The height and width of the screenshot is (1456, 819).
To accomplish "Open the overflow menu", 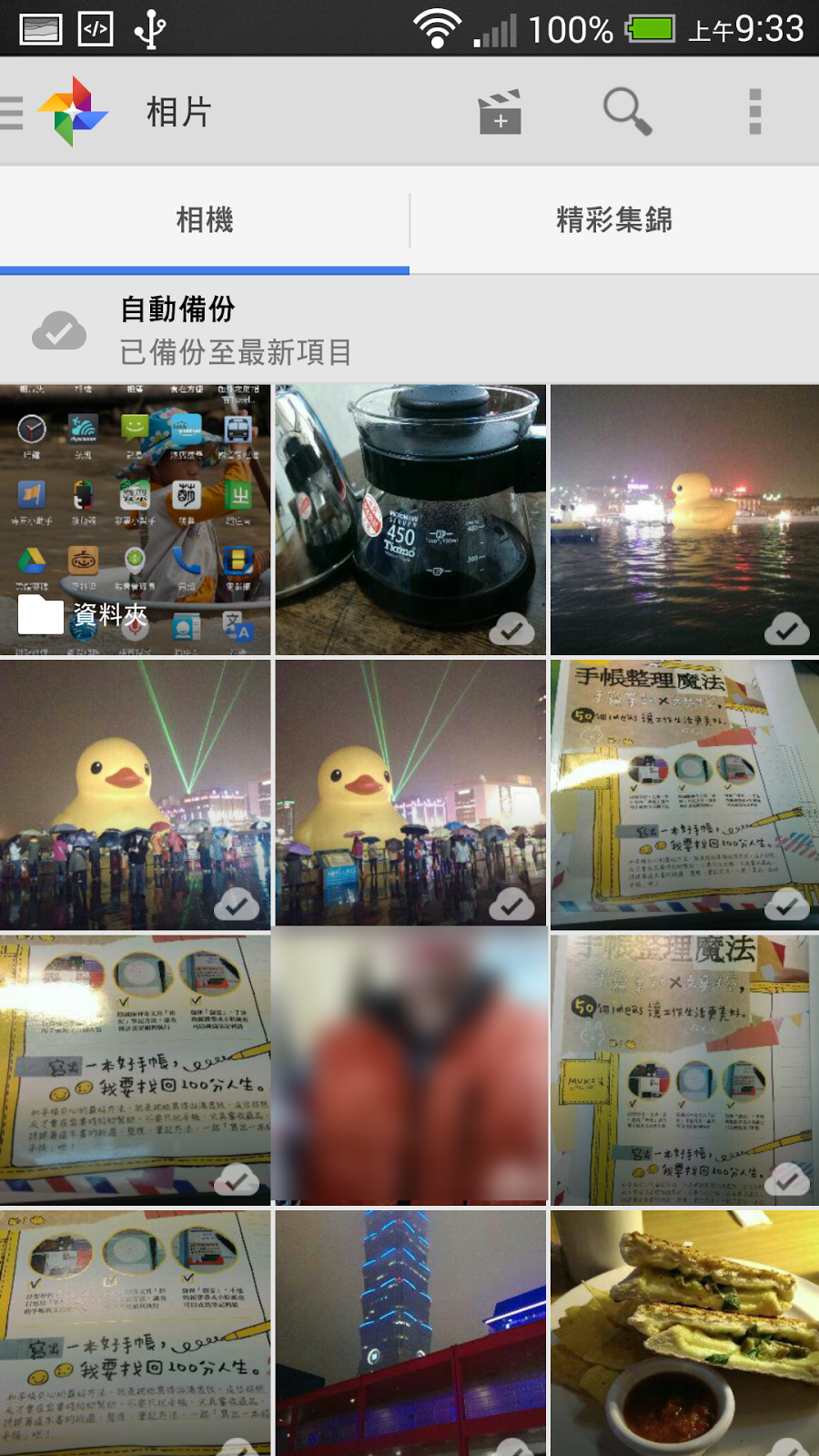I will click(x=754, y=113).
